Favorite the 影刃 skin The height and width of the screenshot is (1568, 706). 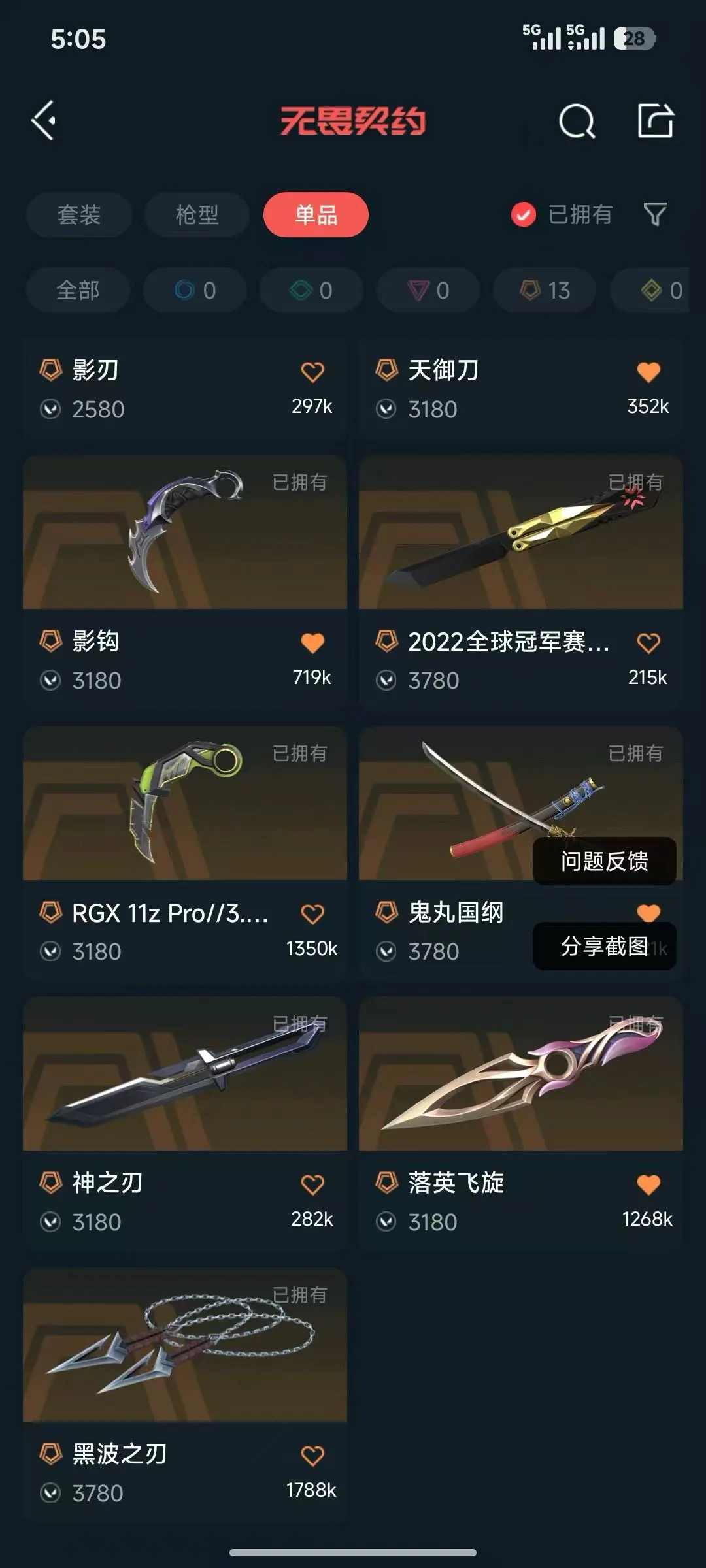(312, 372)
